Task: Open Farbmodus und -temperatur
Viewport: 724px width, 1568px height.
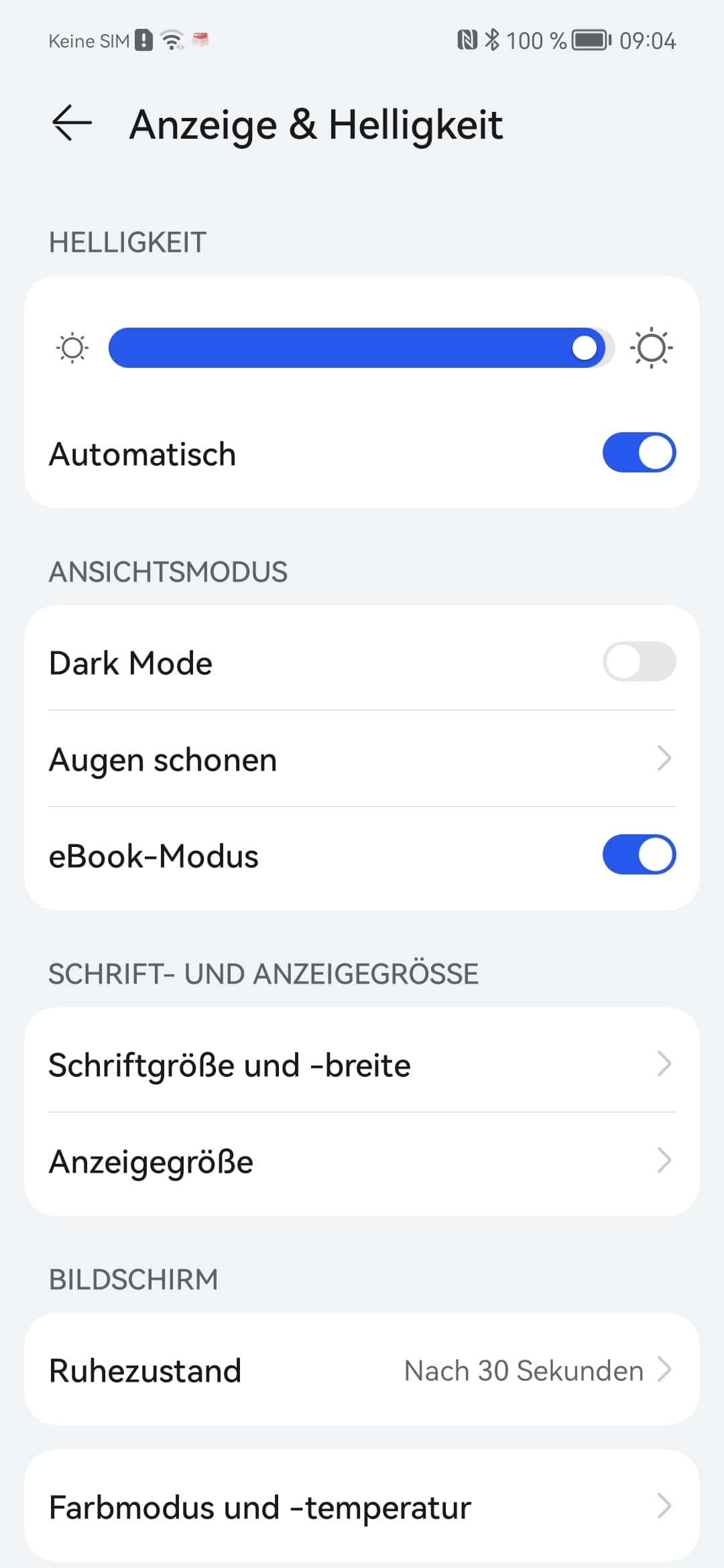Action: tap(362, 1507)
